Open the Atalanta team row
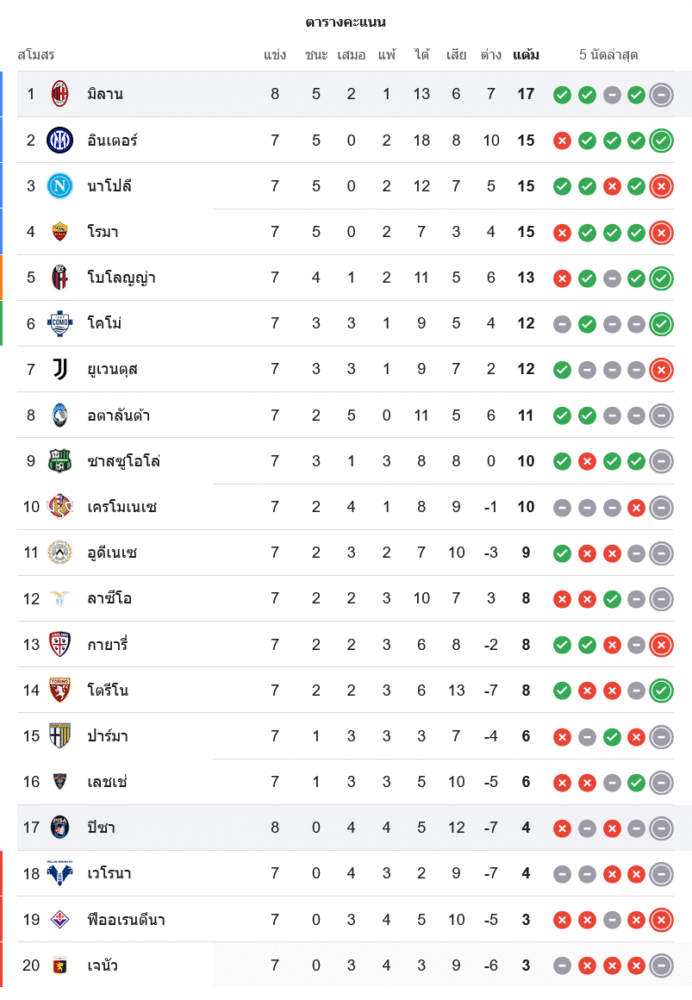Screen dimensions: 692x1000 [x=118, y=416]
